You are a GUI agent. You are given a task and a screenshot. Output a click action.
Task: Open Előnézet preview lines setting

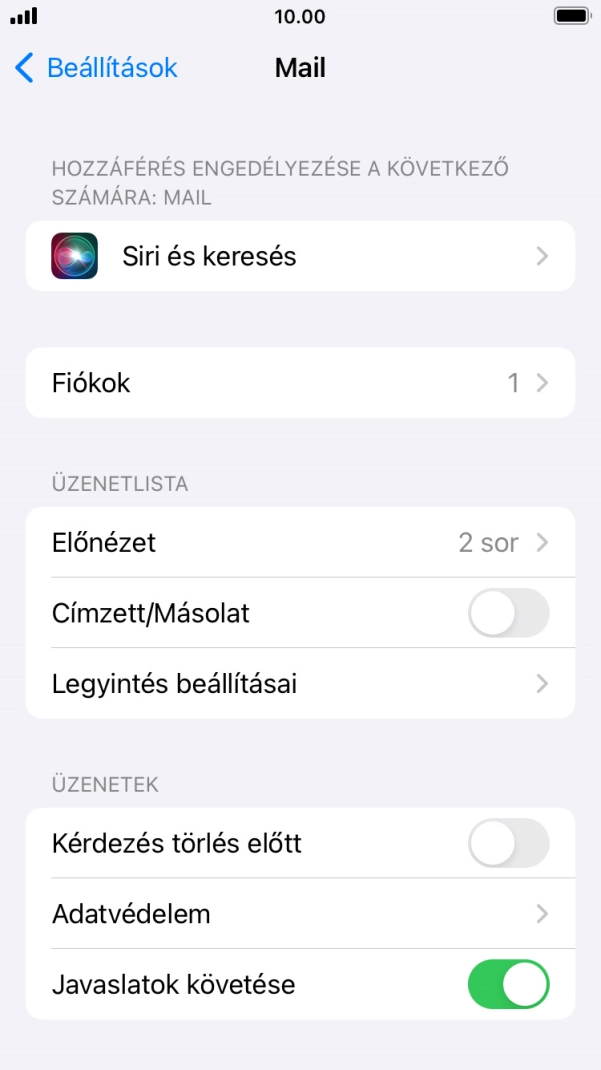(300, 542)
